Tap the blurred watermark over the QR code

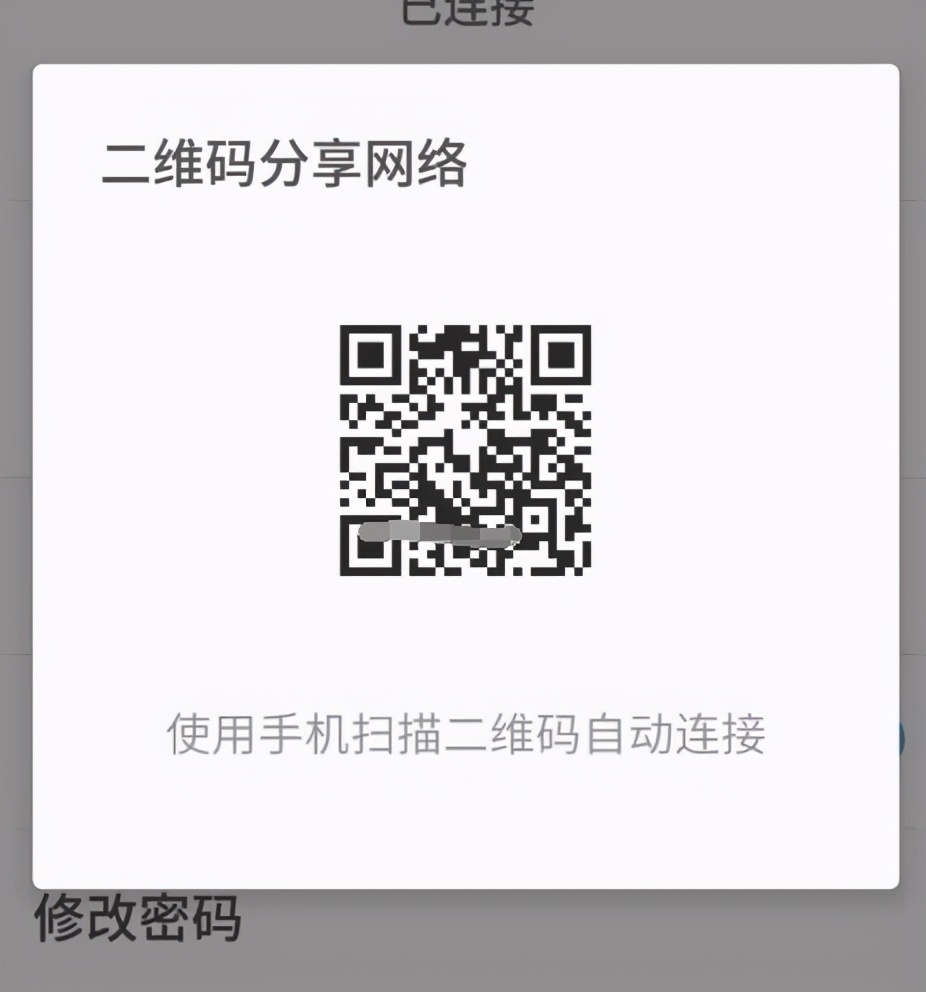[x=440, y=535]
